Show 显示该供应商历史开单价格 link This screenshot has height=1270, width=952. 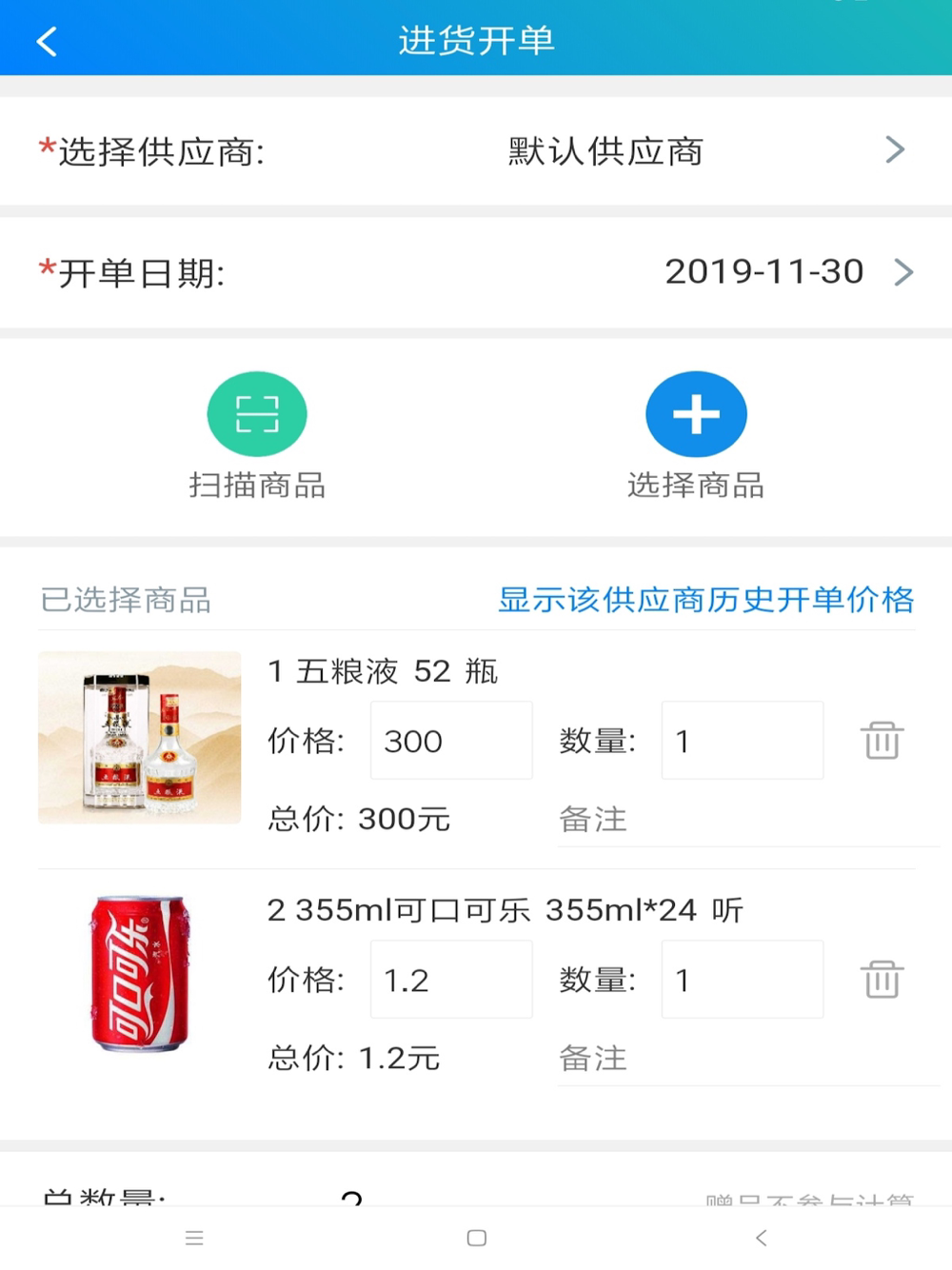[705, 600]
